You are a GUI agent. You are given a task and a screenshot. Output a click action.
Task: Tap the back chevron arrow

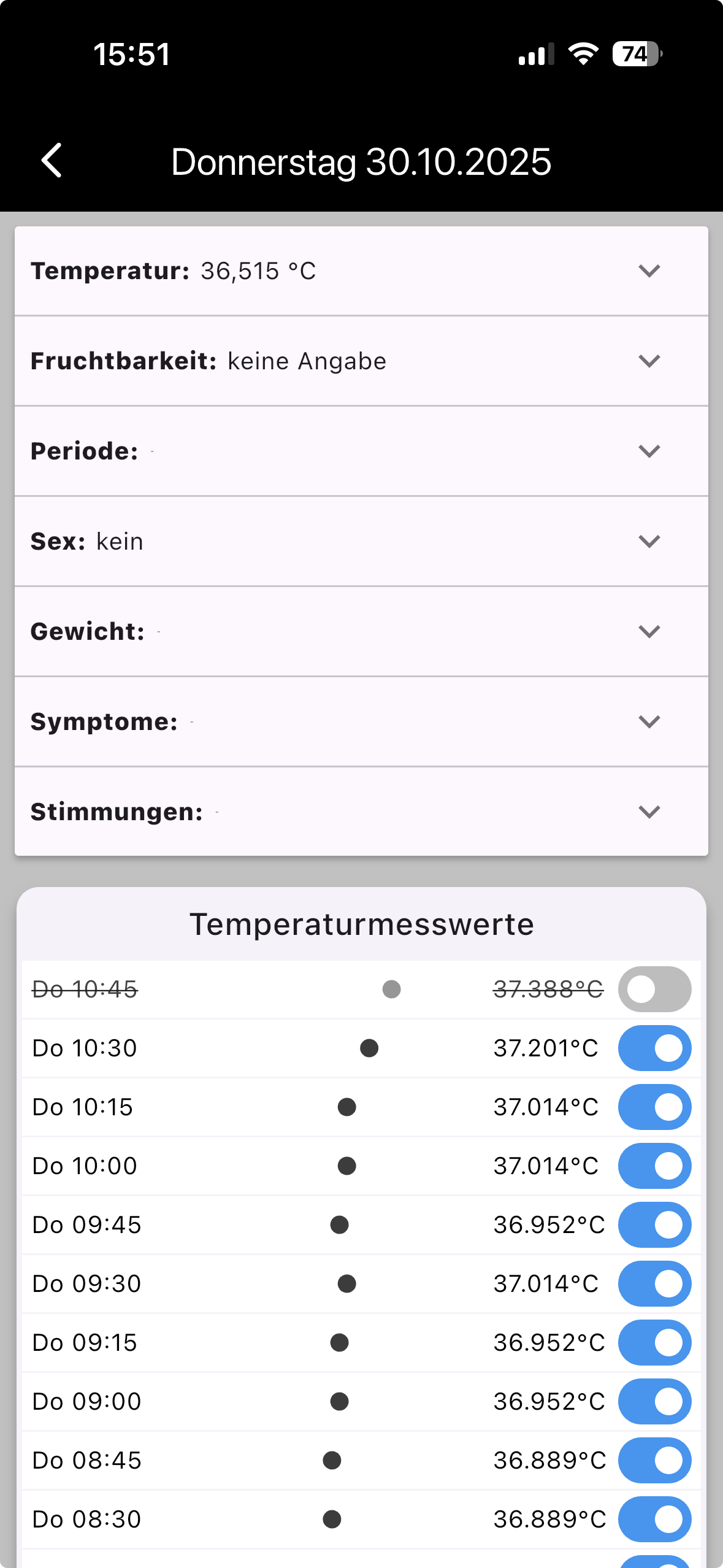(52, 161)
